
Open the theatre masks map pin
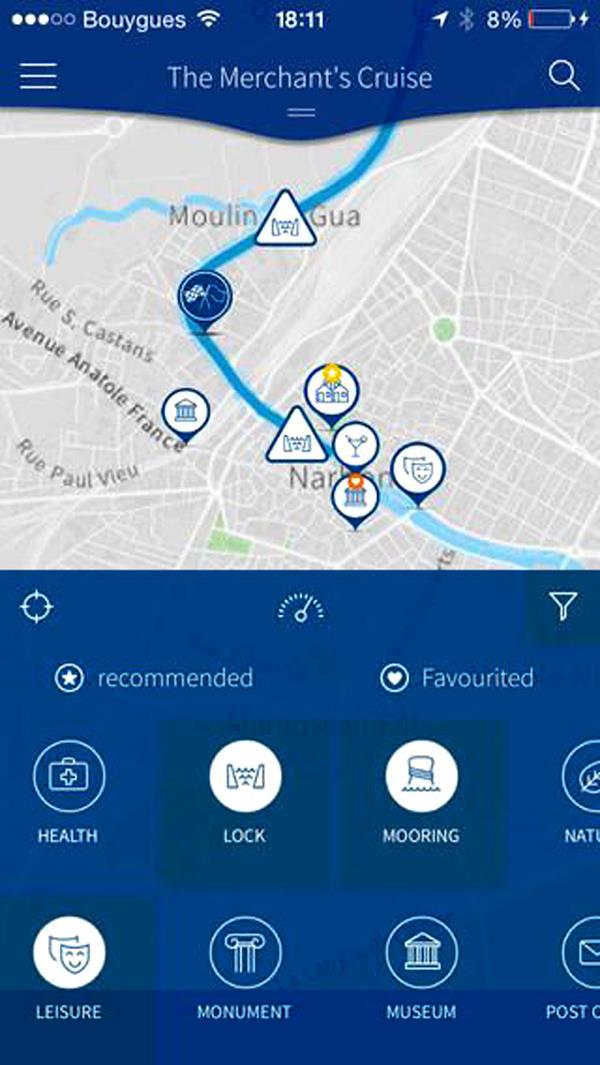[417, 469]
